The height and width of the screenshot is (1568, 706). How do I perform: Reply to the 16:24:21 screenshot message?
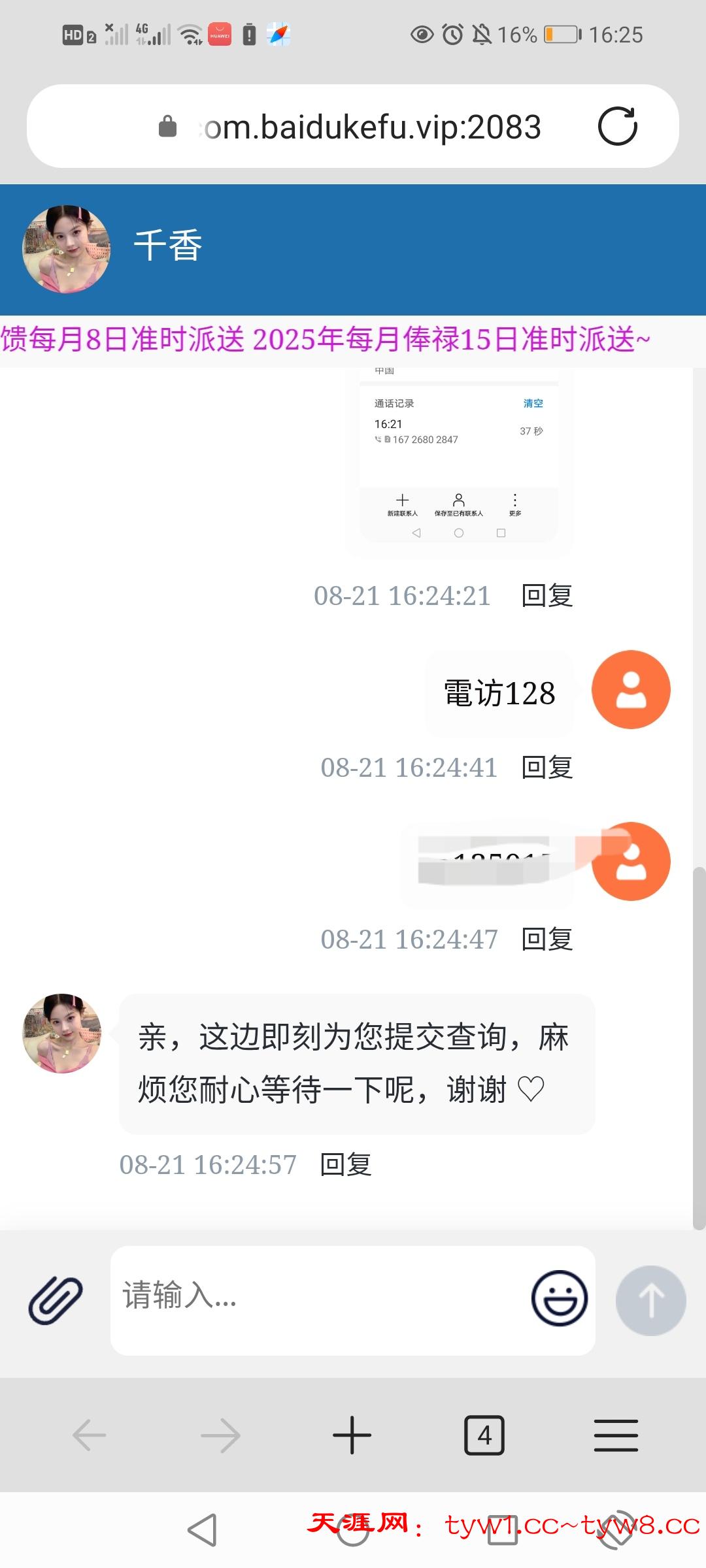click(x=547, y=596)
